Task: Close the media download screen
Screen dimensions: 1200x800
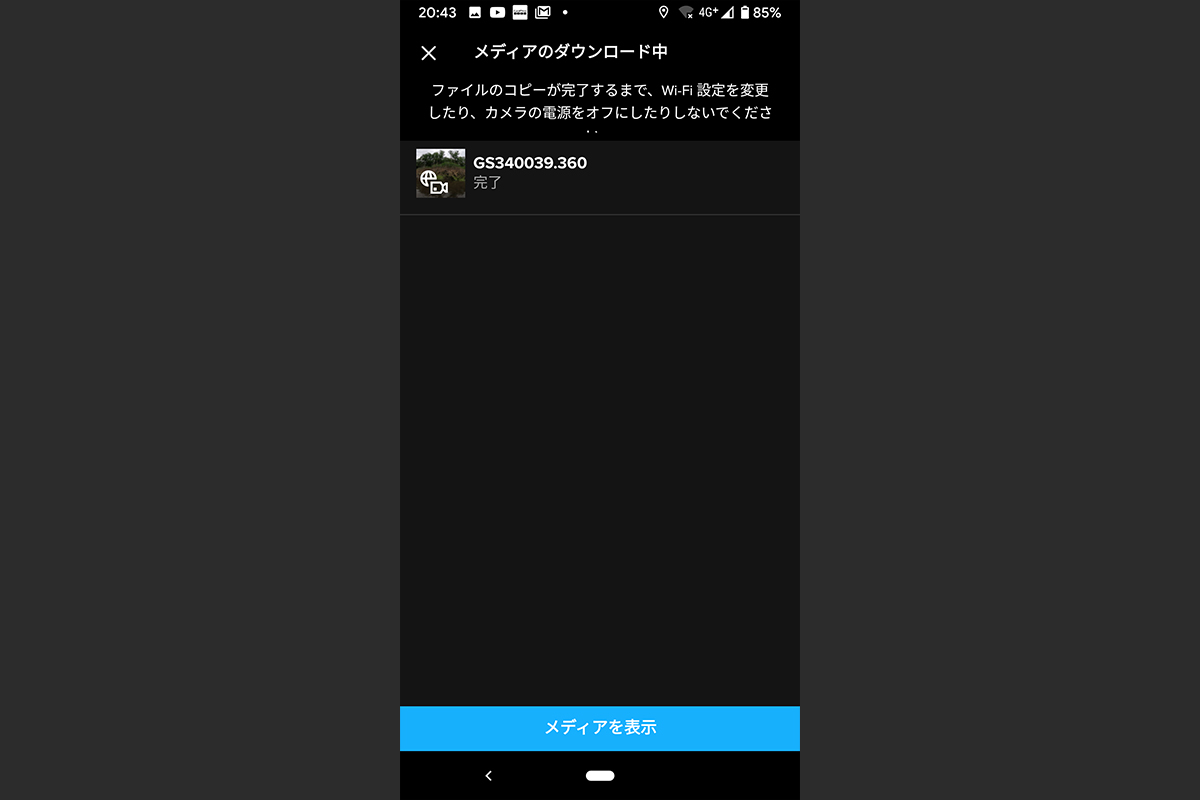Action: (x=428, y=53)
